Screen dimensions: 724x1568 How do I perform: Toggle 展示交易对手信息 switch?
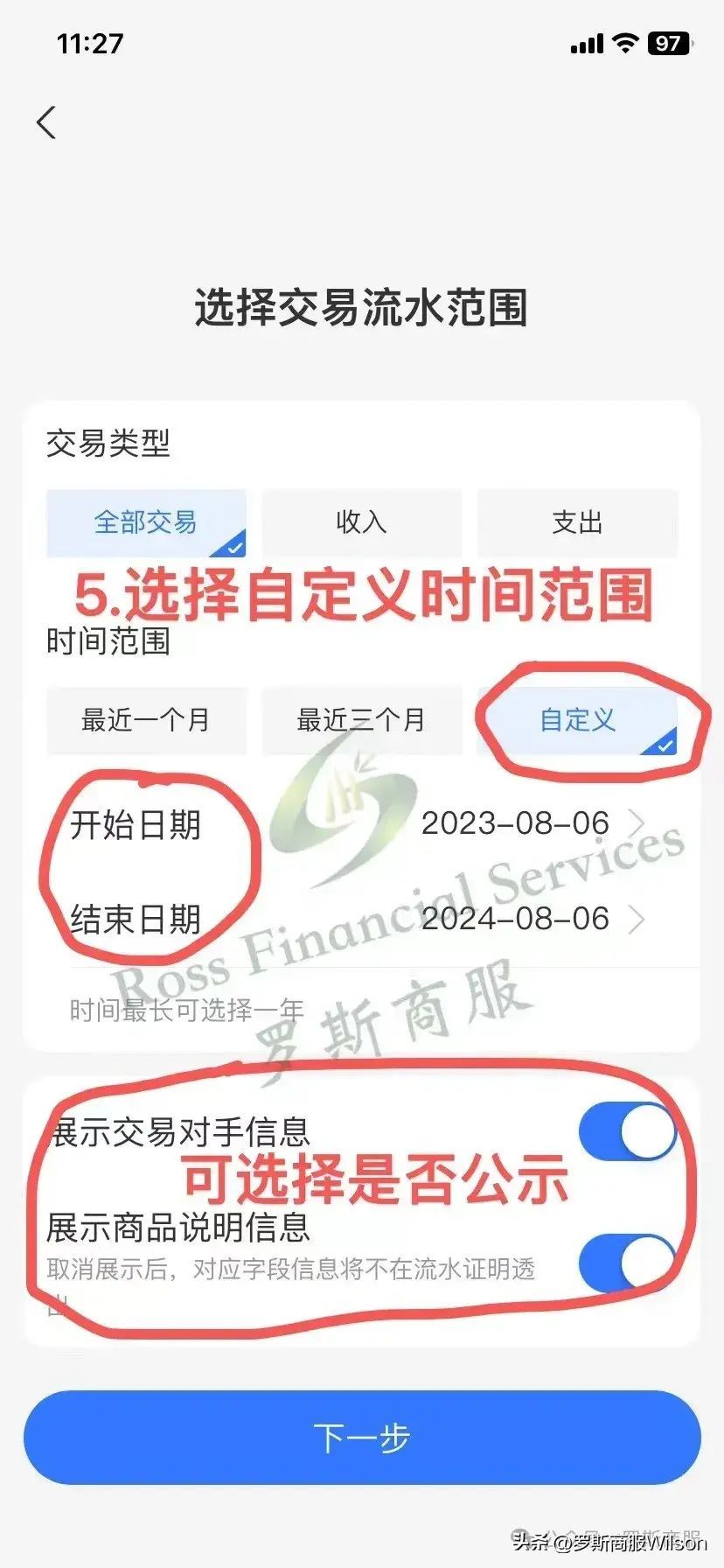pos(627,1132)
